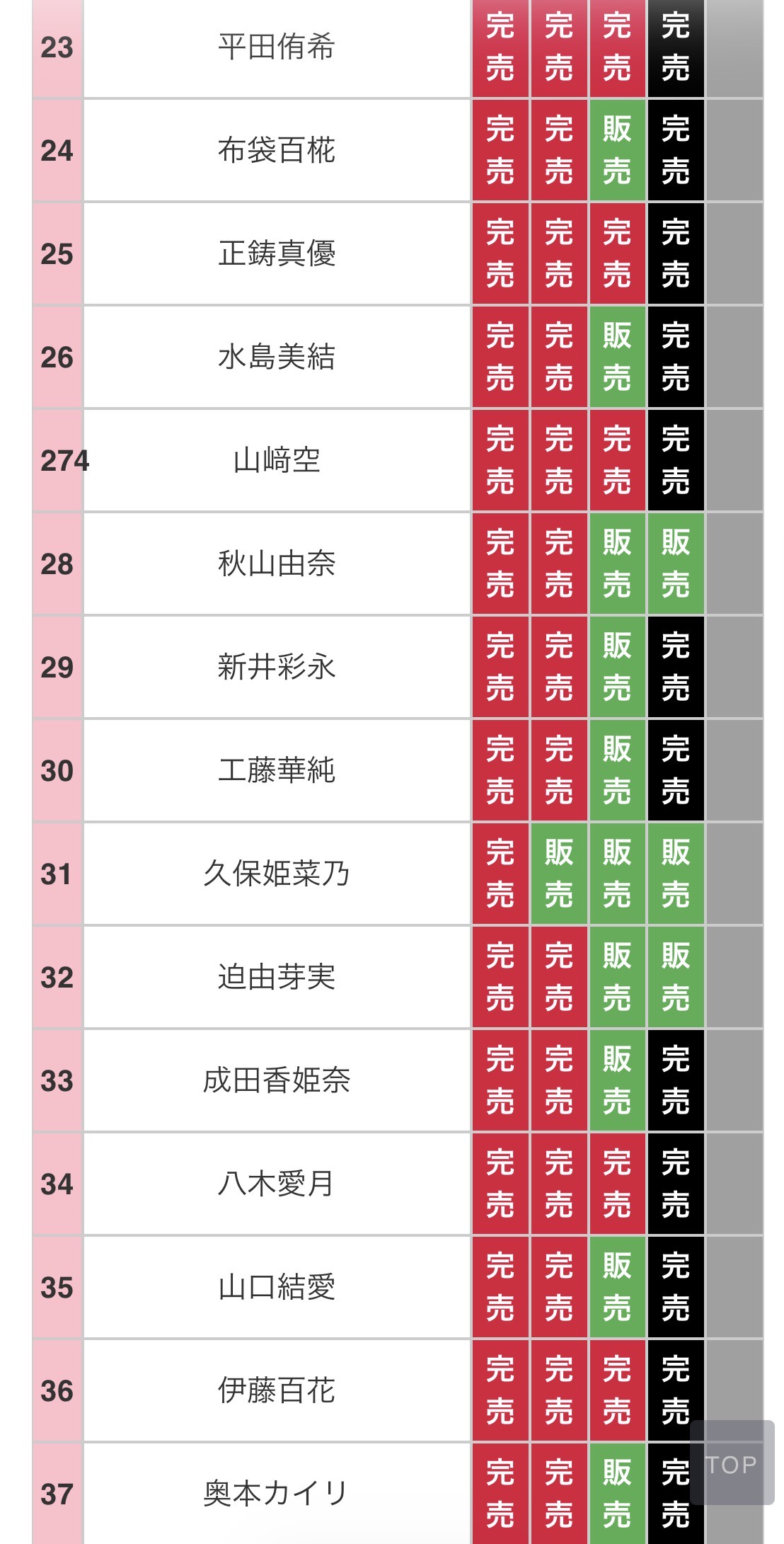The image size is (784, 1544).
Task: Jump back to page top with TOP button
Action: point(732,1463)
